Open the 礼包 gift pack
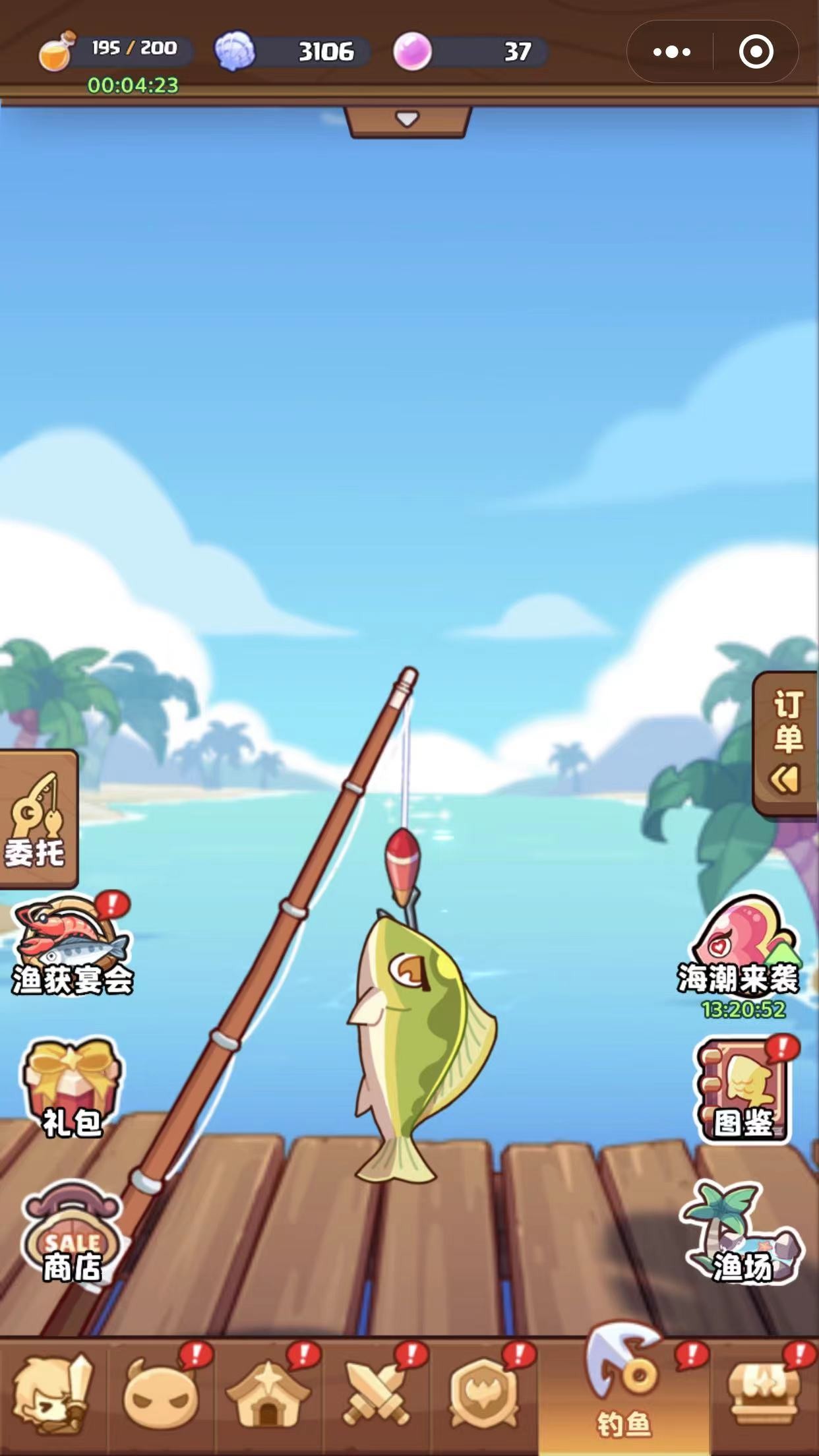819x1456 pixels. [71, 1088]
